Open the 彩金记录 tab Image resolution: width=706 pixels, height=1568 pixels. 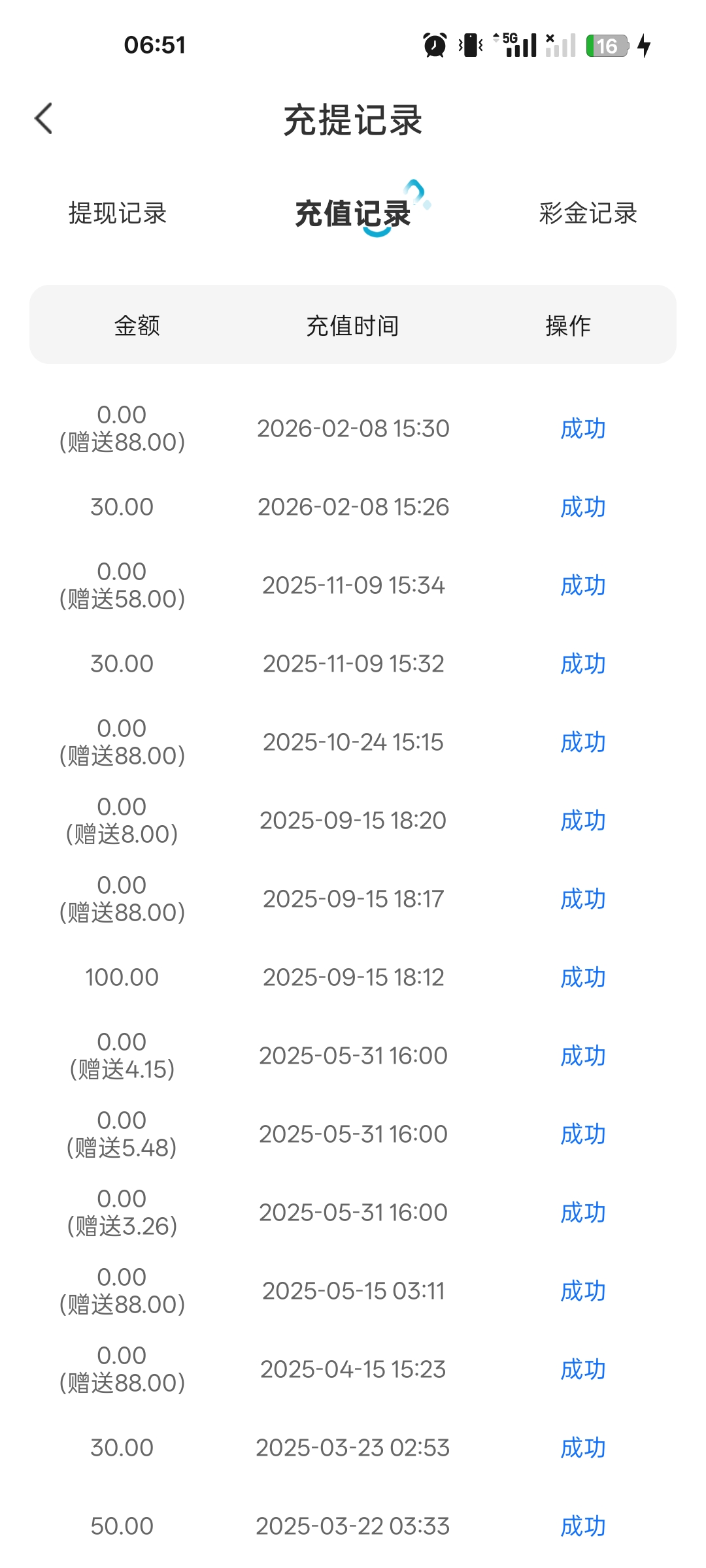pyautogui.click(x=588, y=214)
